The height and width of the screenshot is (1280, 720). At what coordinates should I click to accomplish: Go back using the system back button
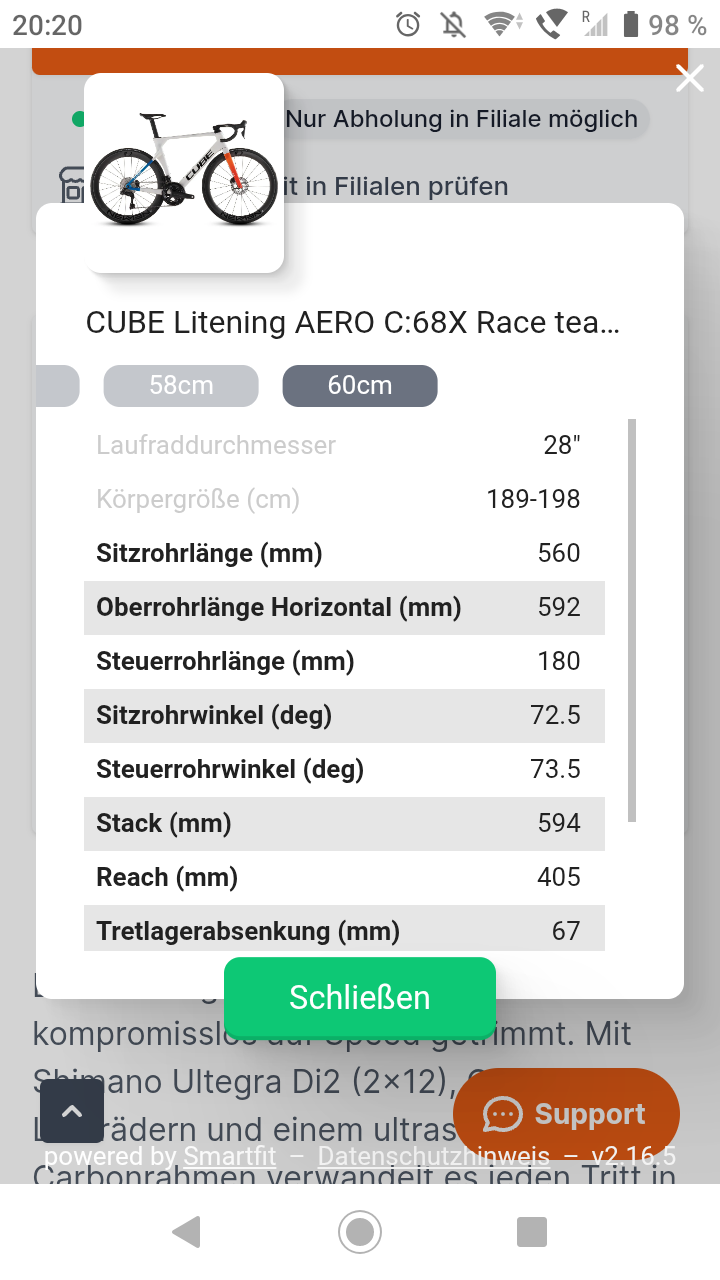(187, 1232)
